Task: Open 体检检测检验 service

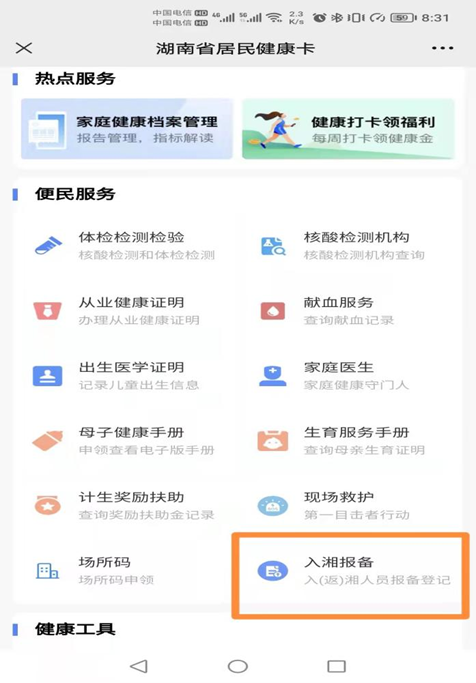Action: tap(125, 246)
